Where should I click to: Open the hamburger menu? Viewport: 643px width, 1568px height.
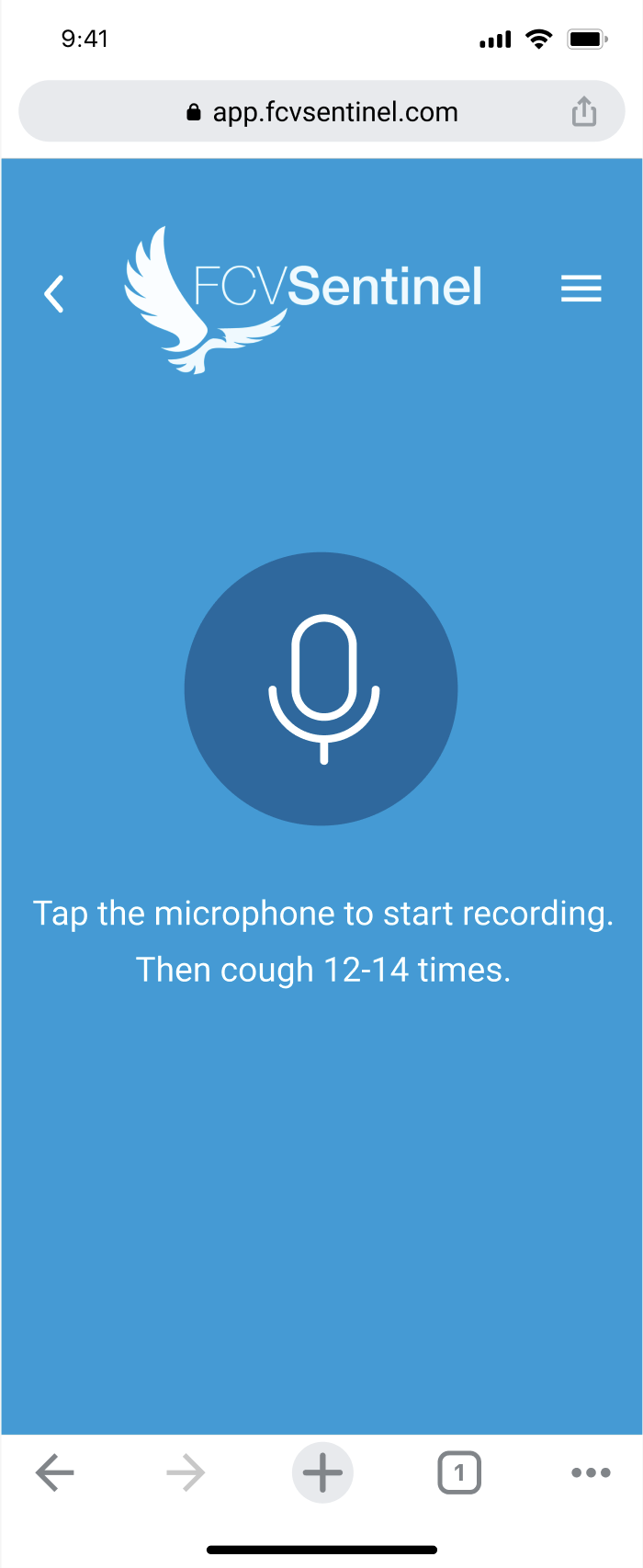(x=581, y=289)
